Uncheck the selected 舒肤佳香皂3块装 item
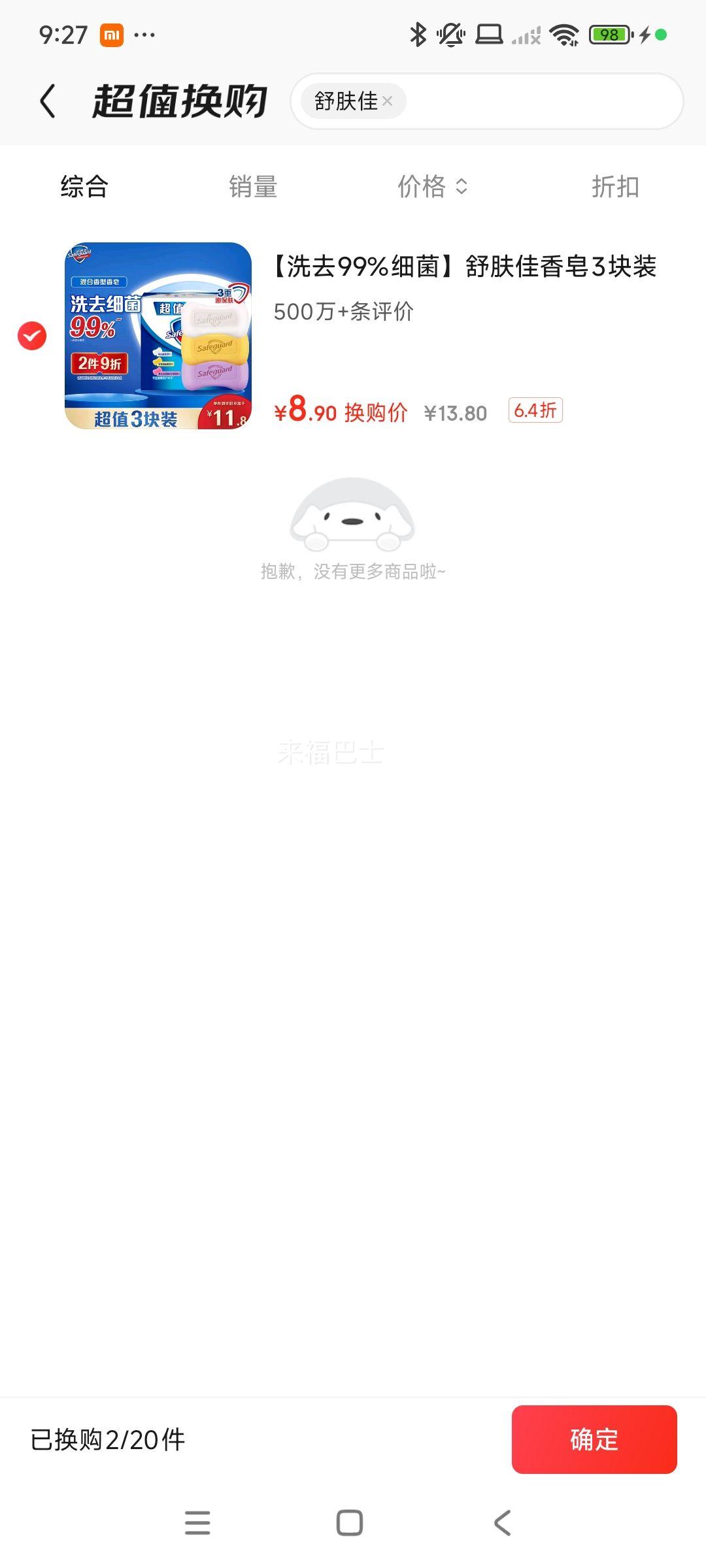 click(32, 336)
